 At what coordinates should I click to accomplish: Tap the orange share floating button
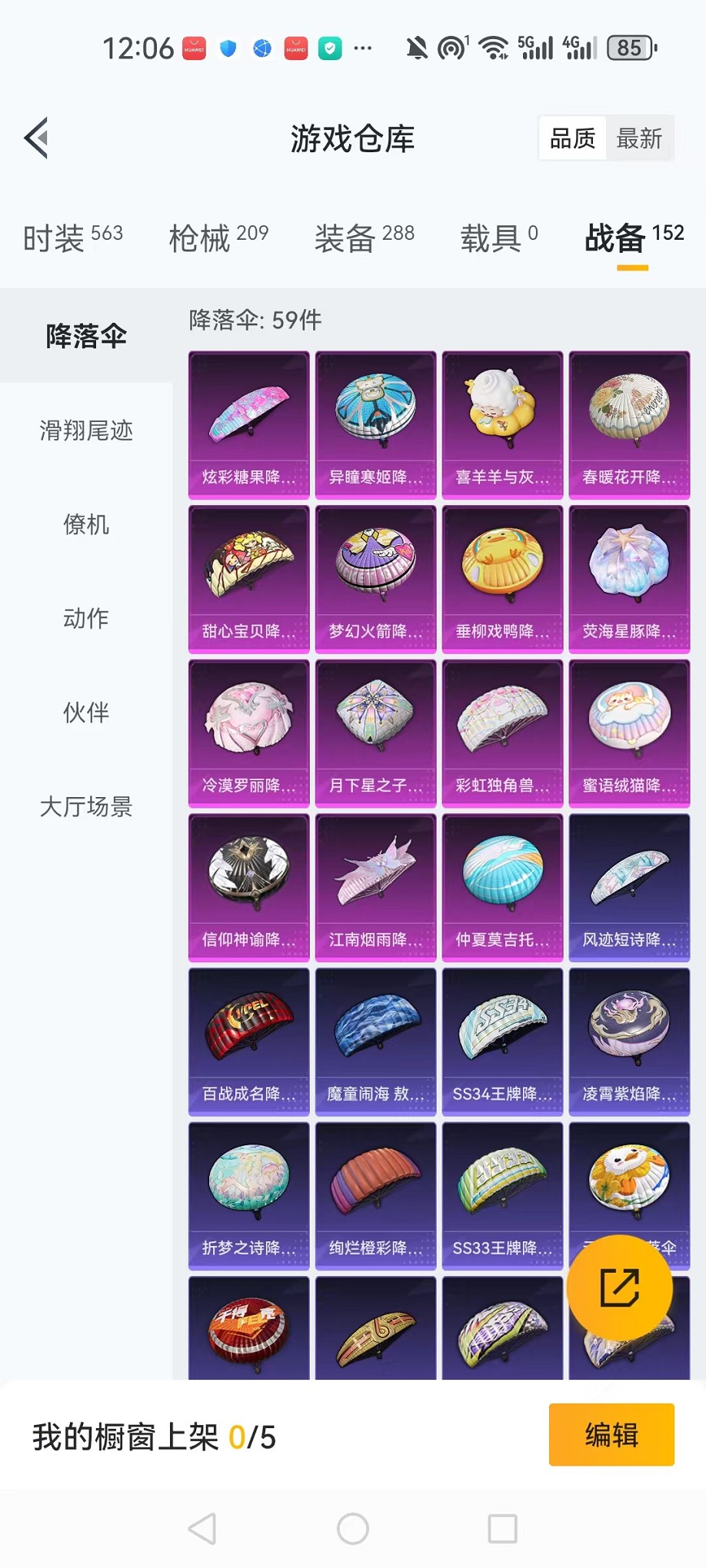coord(619,1288)
